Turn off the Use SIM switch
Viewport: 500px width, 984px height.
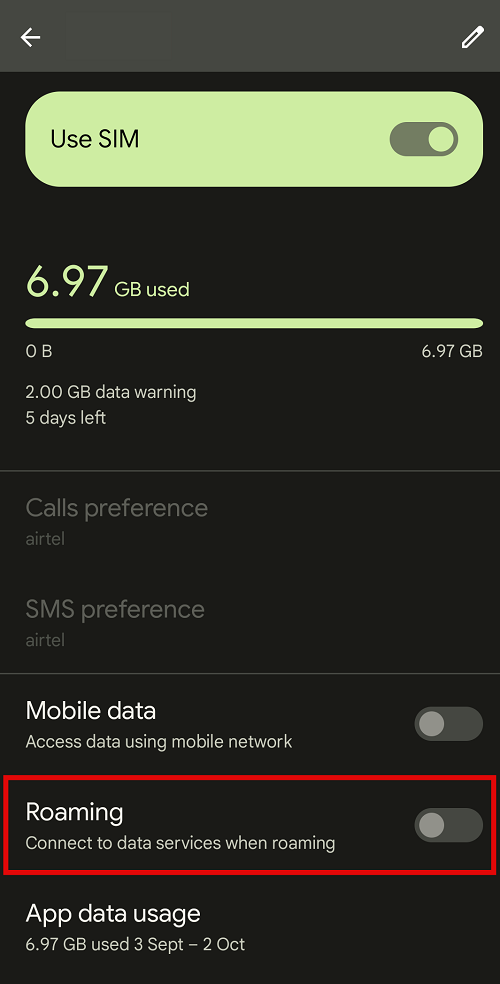pos(424,139)
